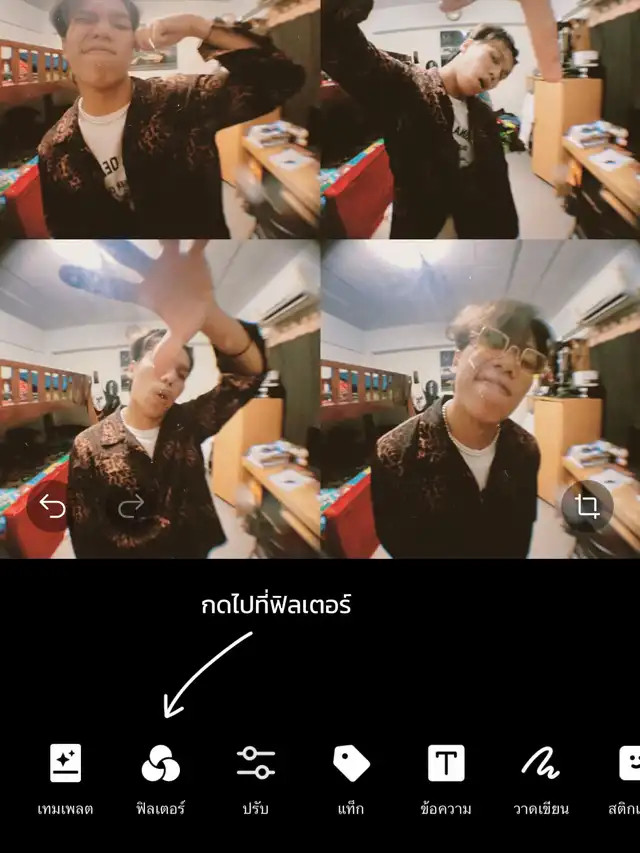Add text with ข้อความ
This screenshot has height=853, width=640.
click(446, 779)
